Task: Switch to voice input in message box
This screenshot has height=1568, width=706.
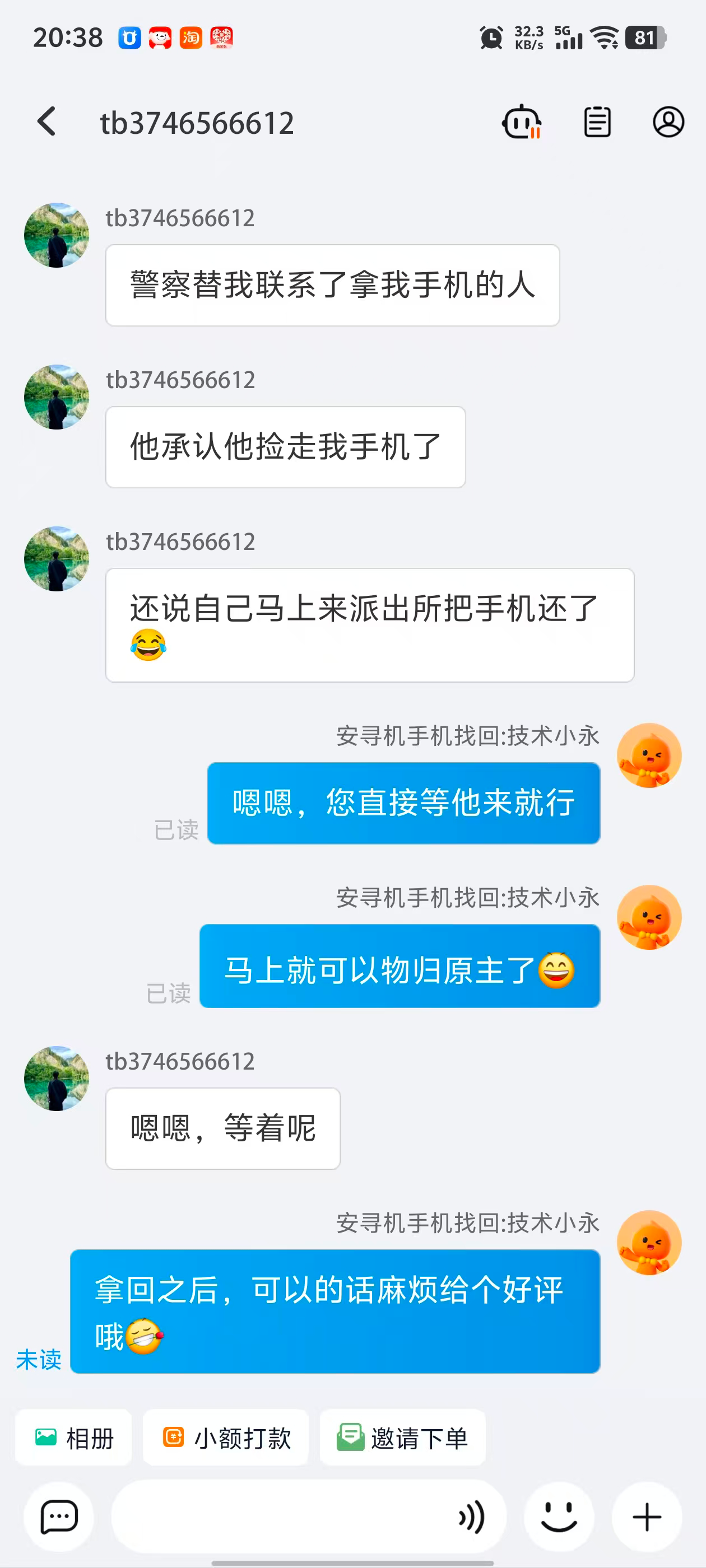Action: point(472,1517)
